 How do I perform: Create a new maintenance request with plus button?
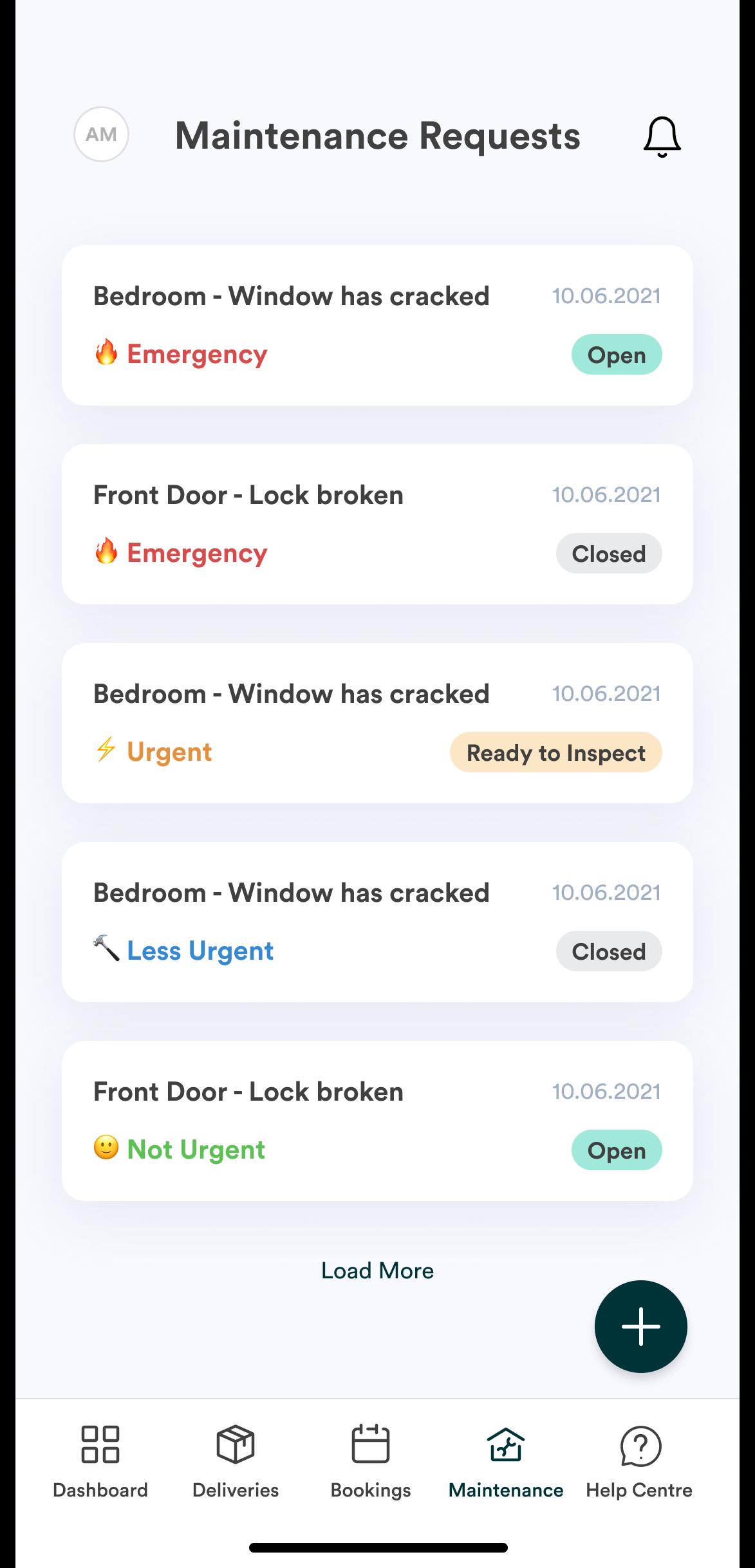pyautogui.click(x=641, y=1327)
